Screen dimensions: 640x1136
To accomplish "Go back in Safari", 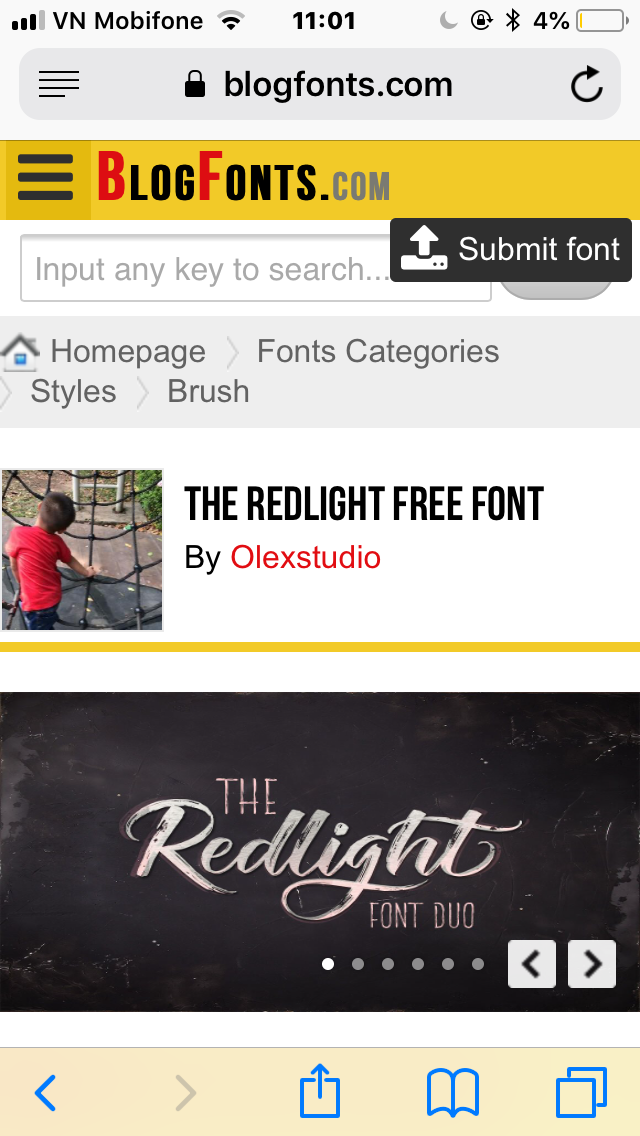I will 46,1093.
